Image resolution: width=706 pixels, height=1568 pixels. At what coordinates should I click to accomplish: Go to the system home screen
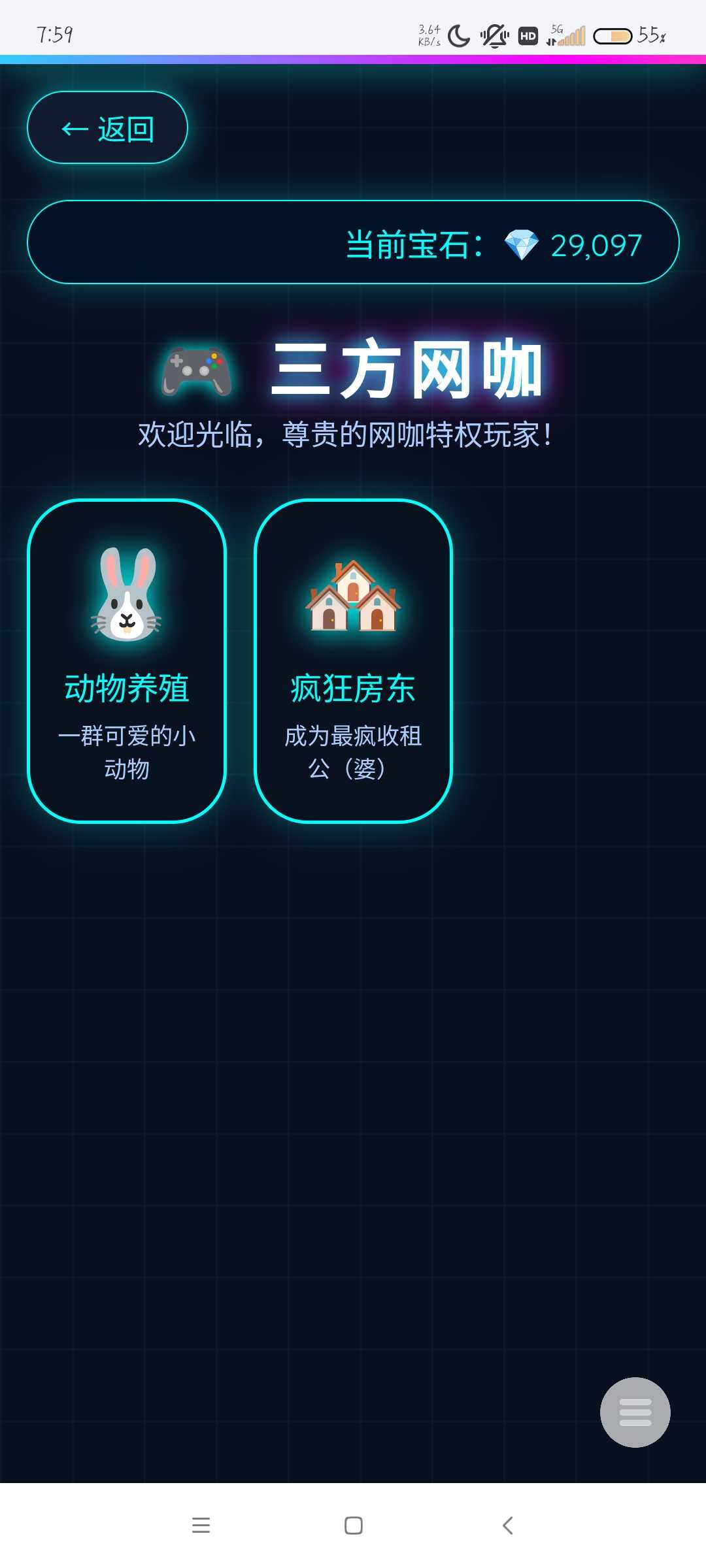353,1526
